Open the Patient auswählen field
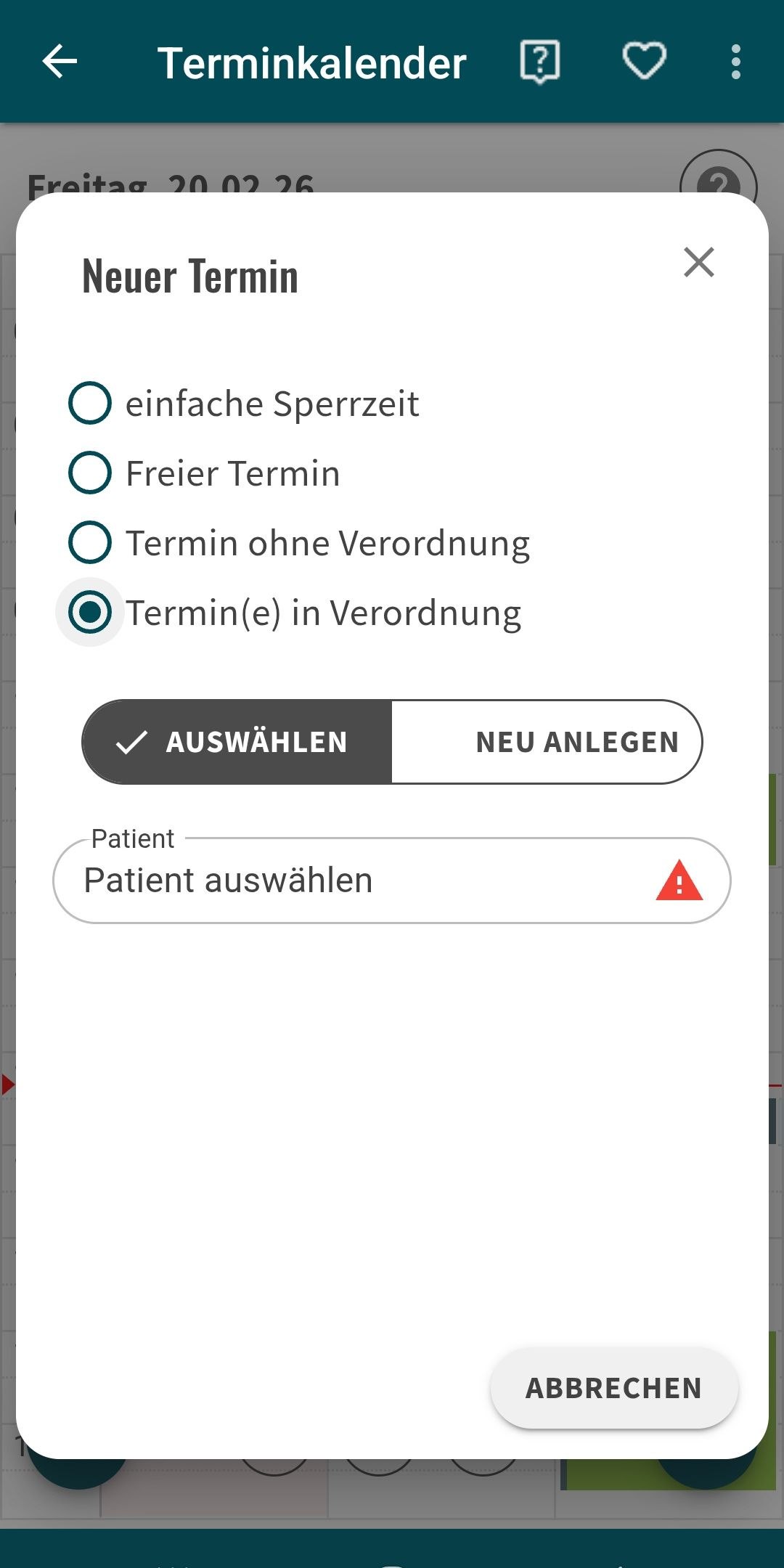Screen dimensions: 784x1568 click(363, 881)
